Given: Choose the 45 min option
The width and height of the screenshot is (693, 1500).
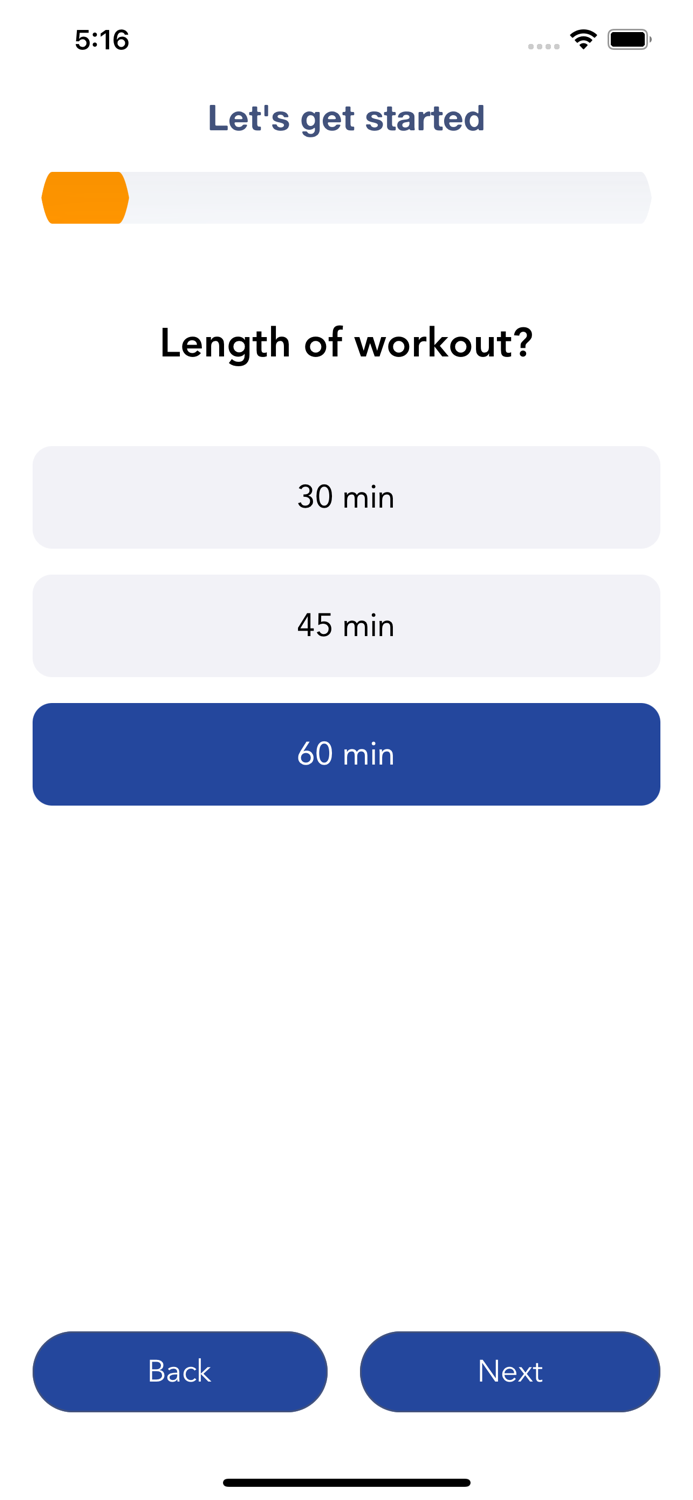Looking at the screenshot, I should point(346,625).
